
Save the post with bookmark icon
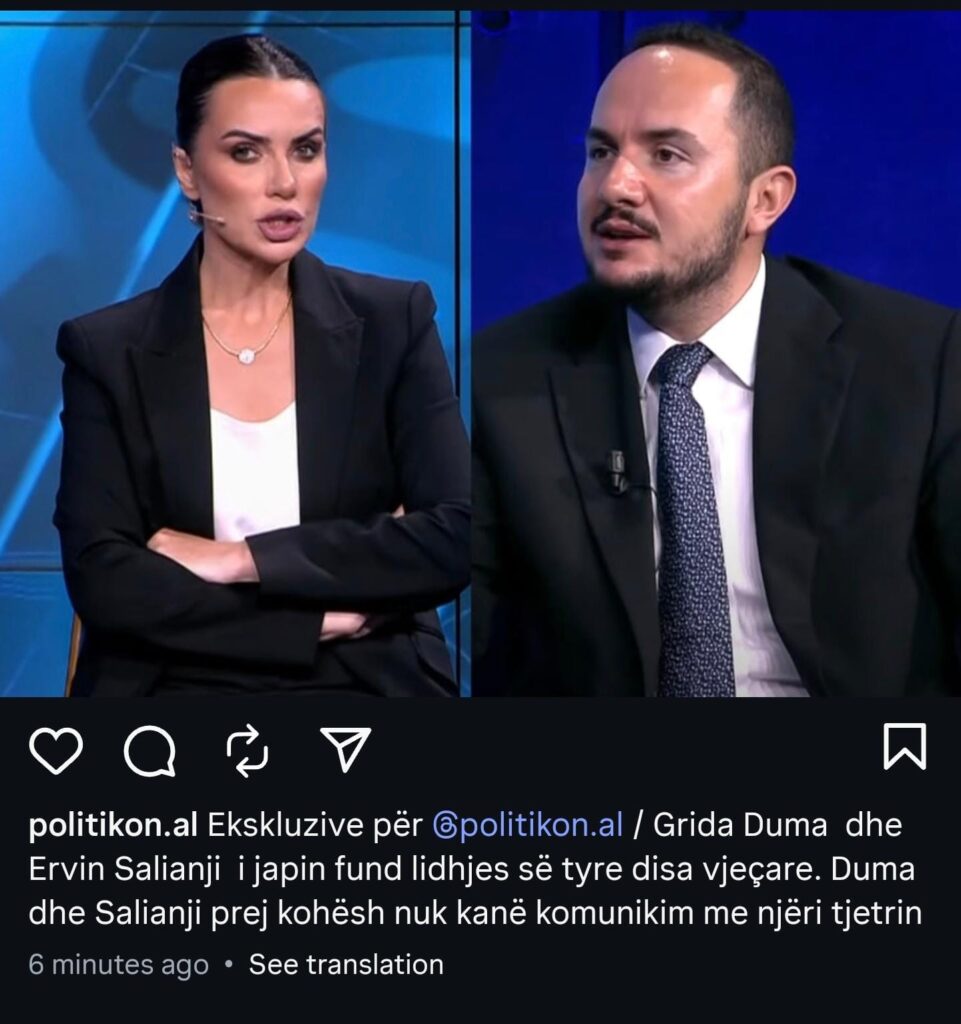(x=904, y=747)
